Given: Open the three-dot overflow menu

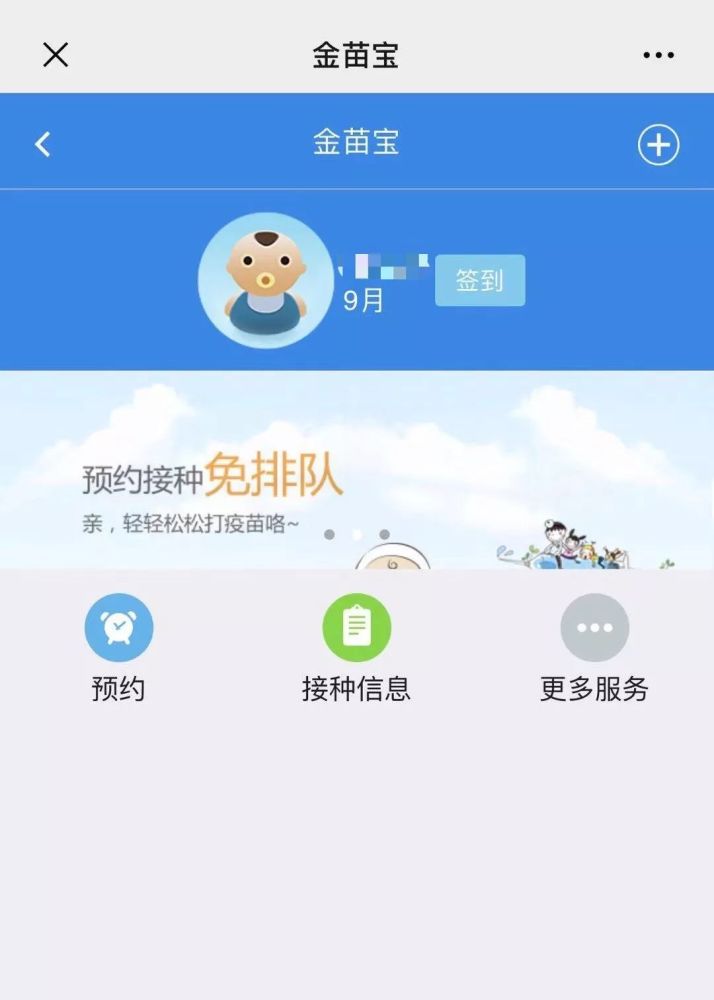Looking at the screenshot, I should tap(658, 55).
